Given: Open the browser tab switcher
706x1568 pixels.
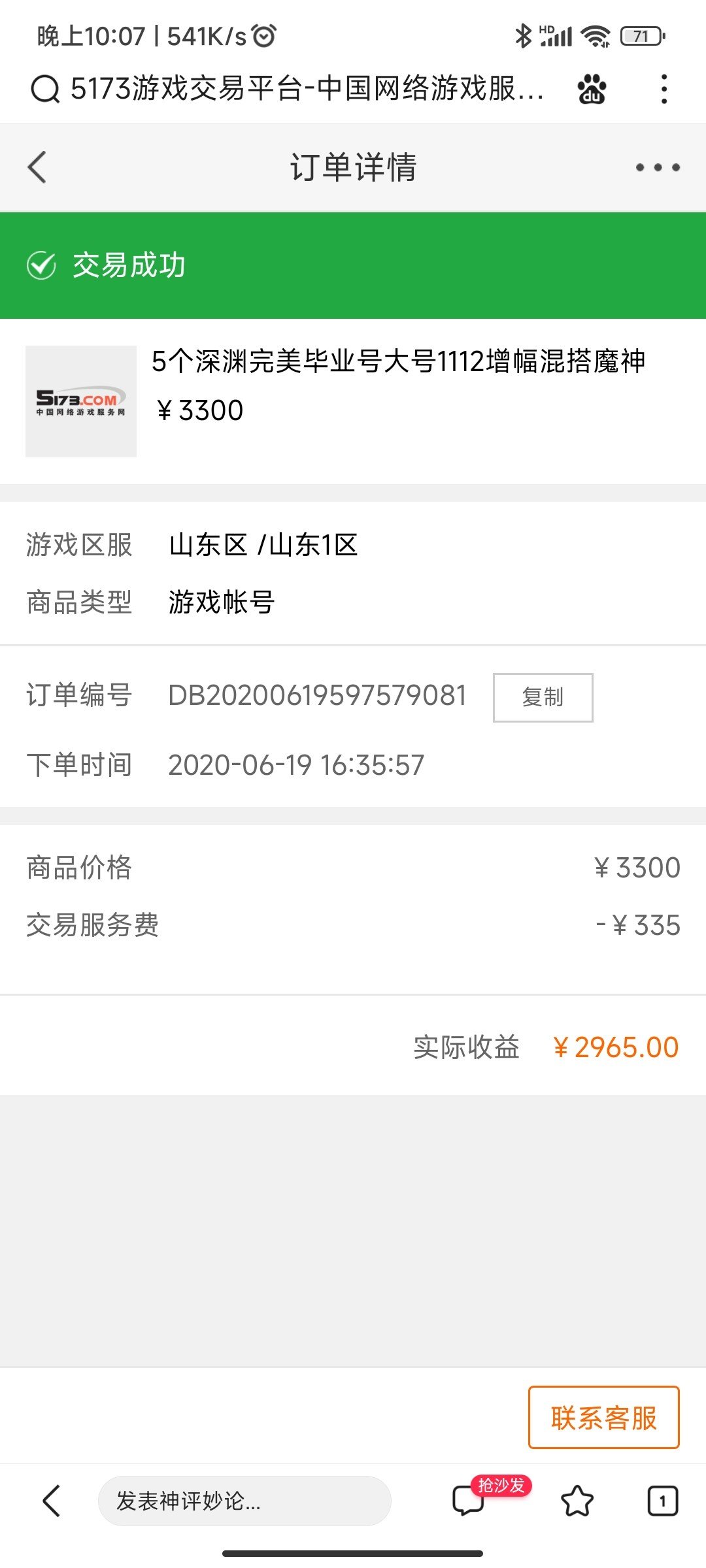Looking at the screenshot, I should [662, 1500].
